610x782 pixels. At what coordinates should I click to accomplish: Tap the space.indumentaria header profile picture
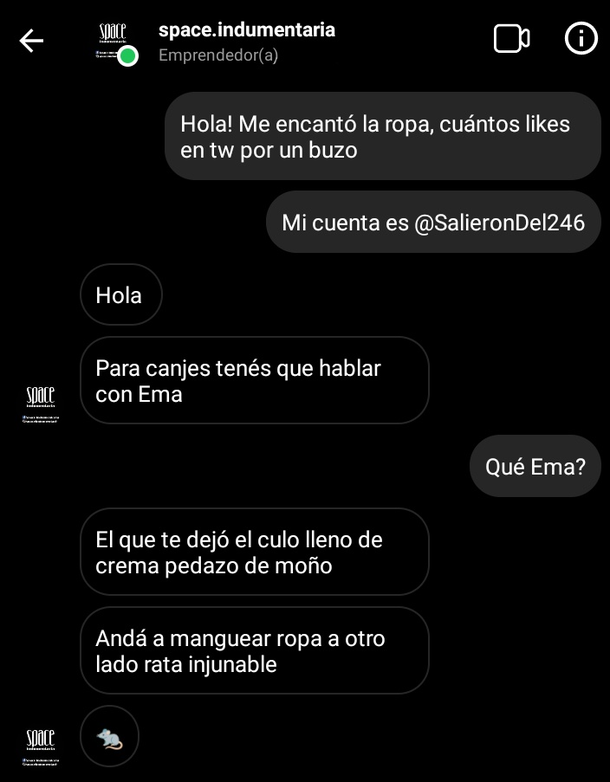click(115, 41)
